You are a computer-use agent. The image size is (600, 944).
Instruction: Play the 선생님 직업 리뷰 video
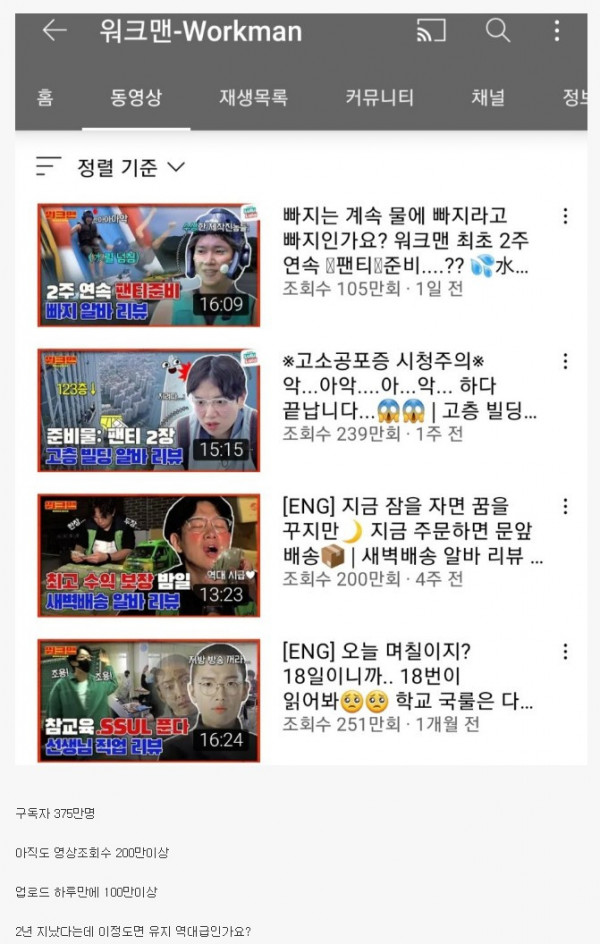coord(148,700)
